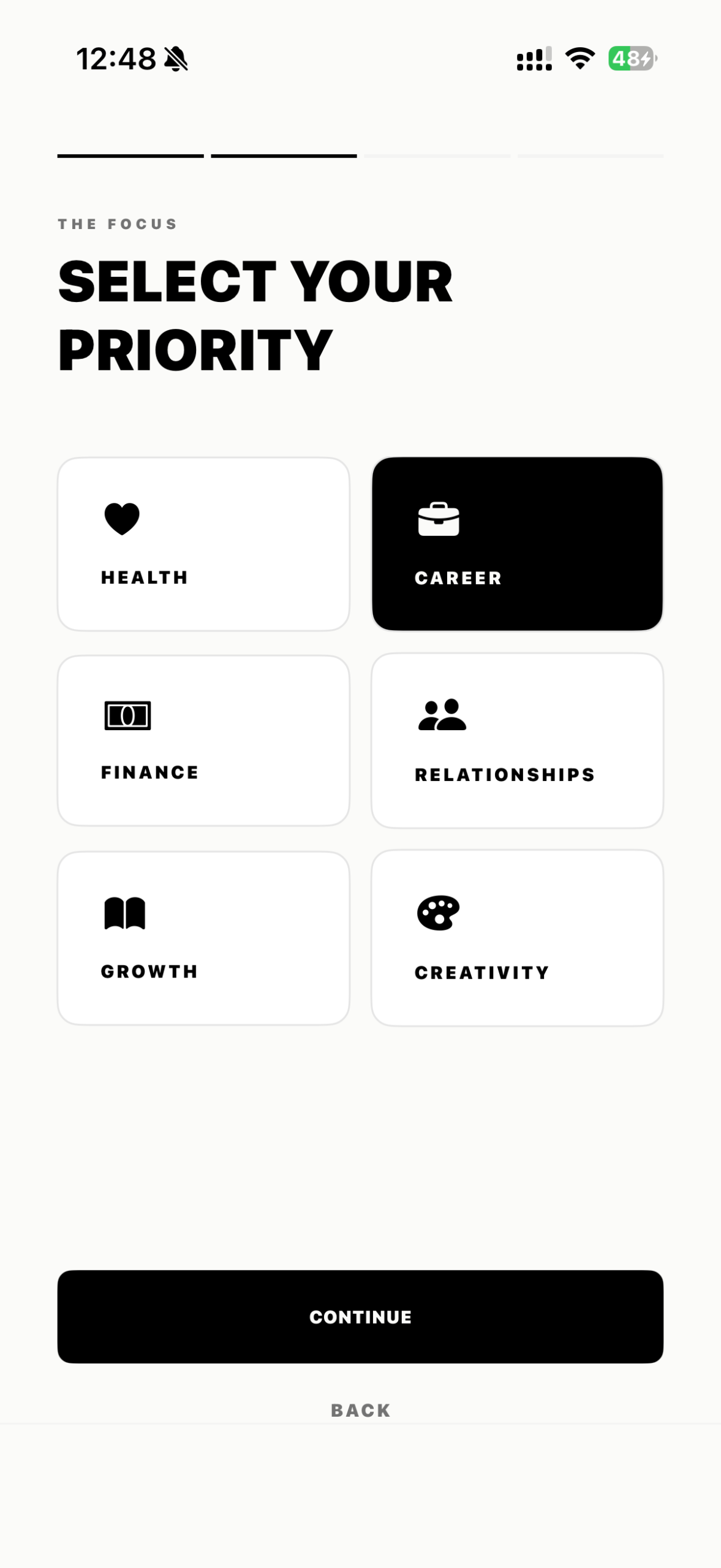This screenshot has width=721, height=1568.
Task: Tap the banknote icon on the Finance card
Action: tap(127, 715)
